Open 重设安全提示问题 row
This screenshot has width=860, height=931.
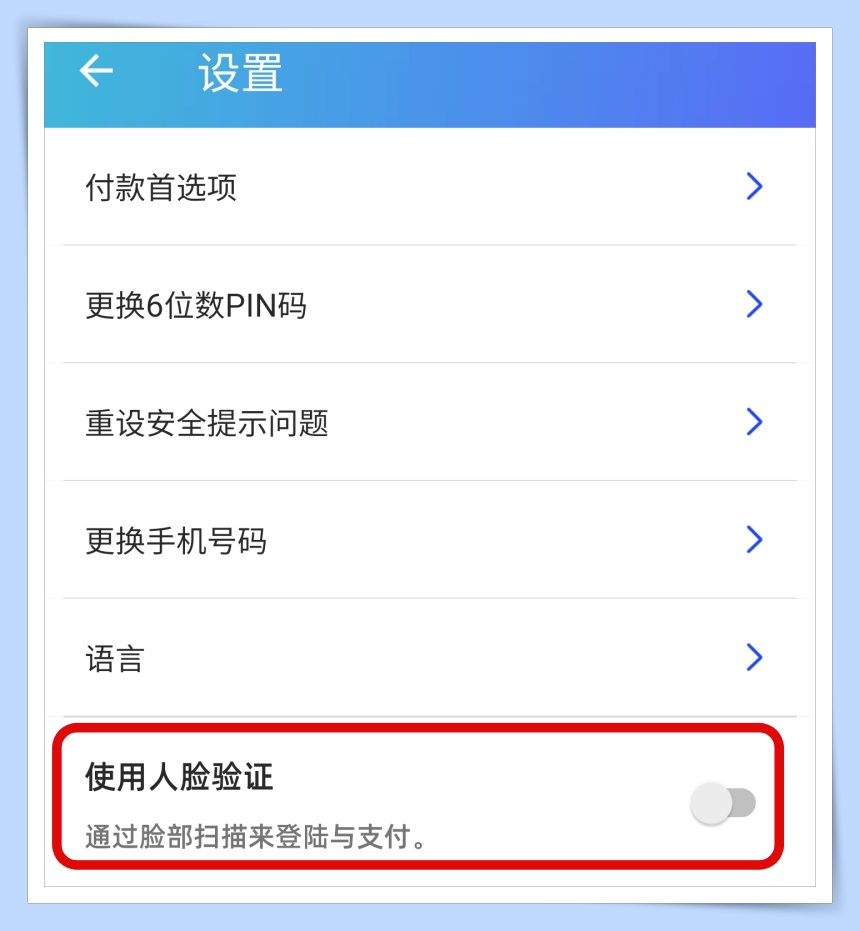tap(429, 423)
